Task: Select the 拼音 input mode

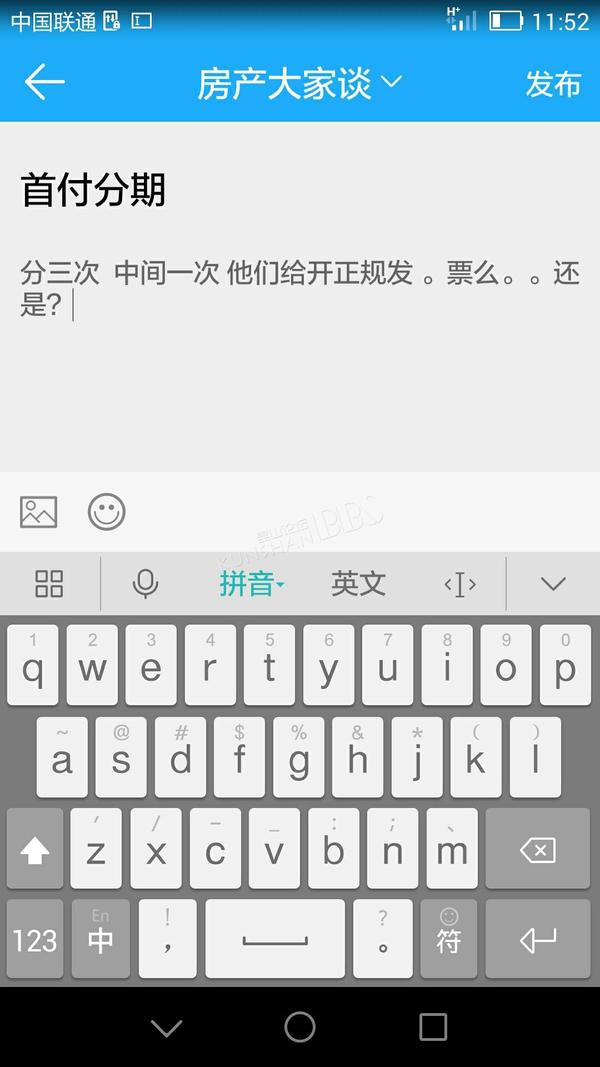Action: click(251, 584)
